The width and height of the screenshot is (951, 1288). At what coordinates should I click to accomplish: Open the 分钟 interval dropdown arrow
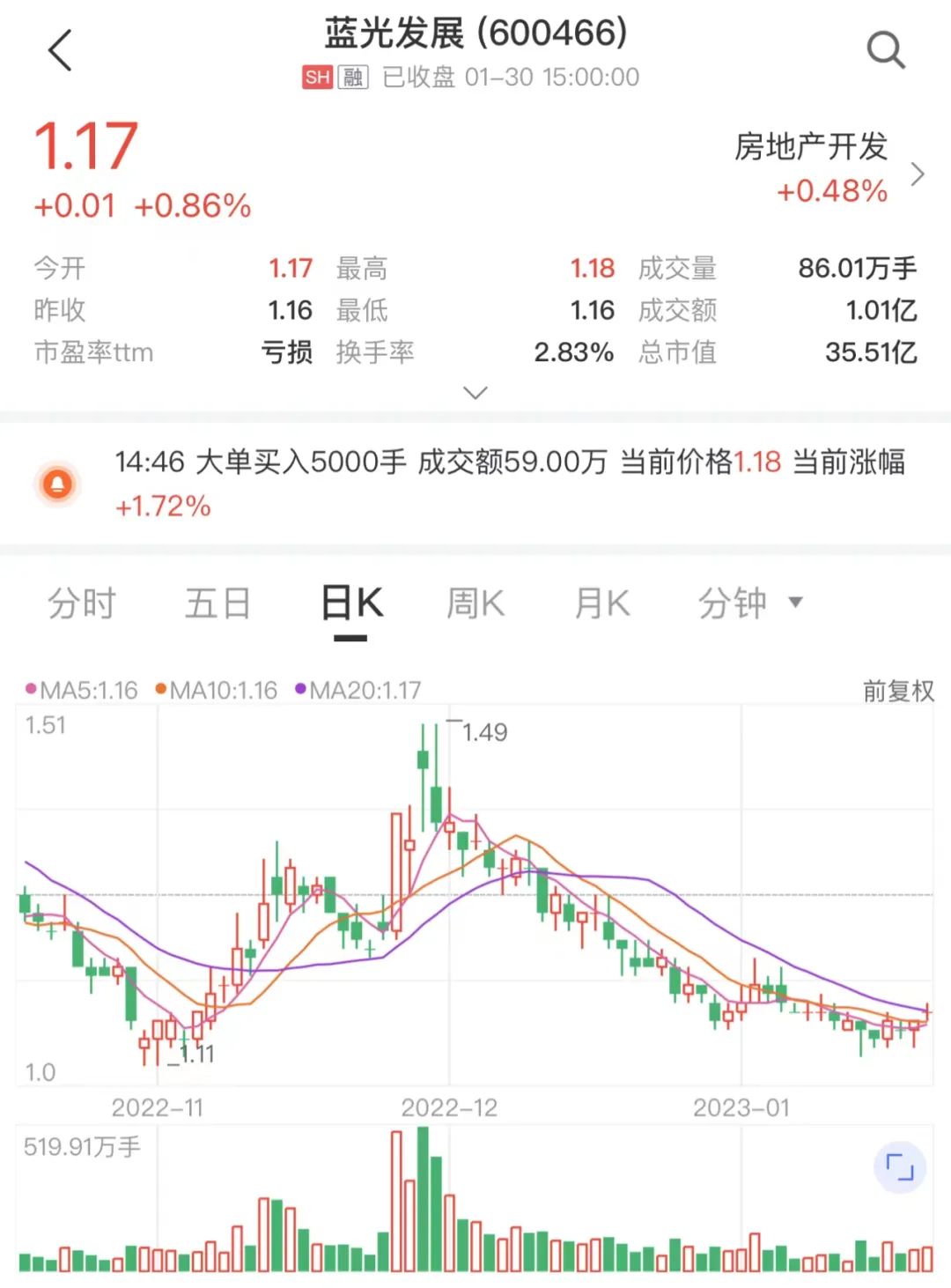coord(797,602)
